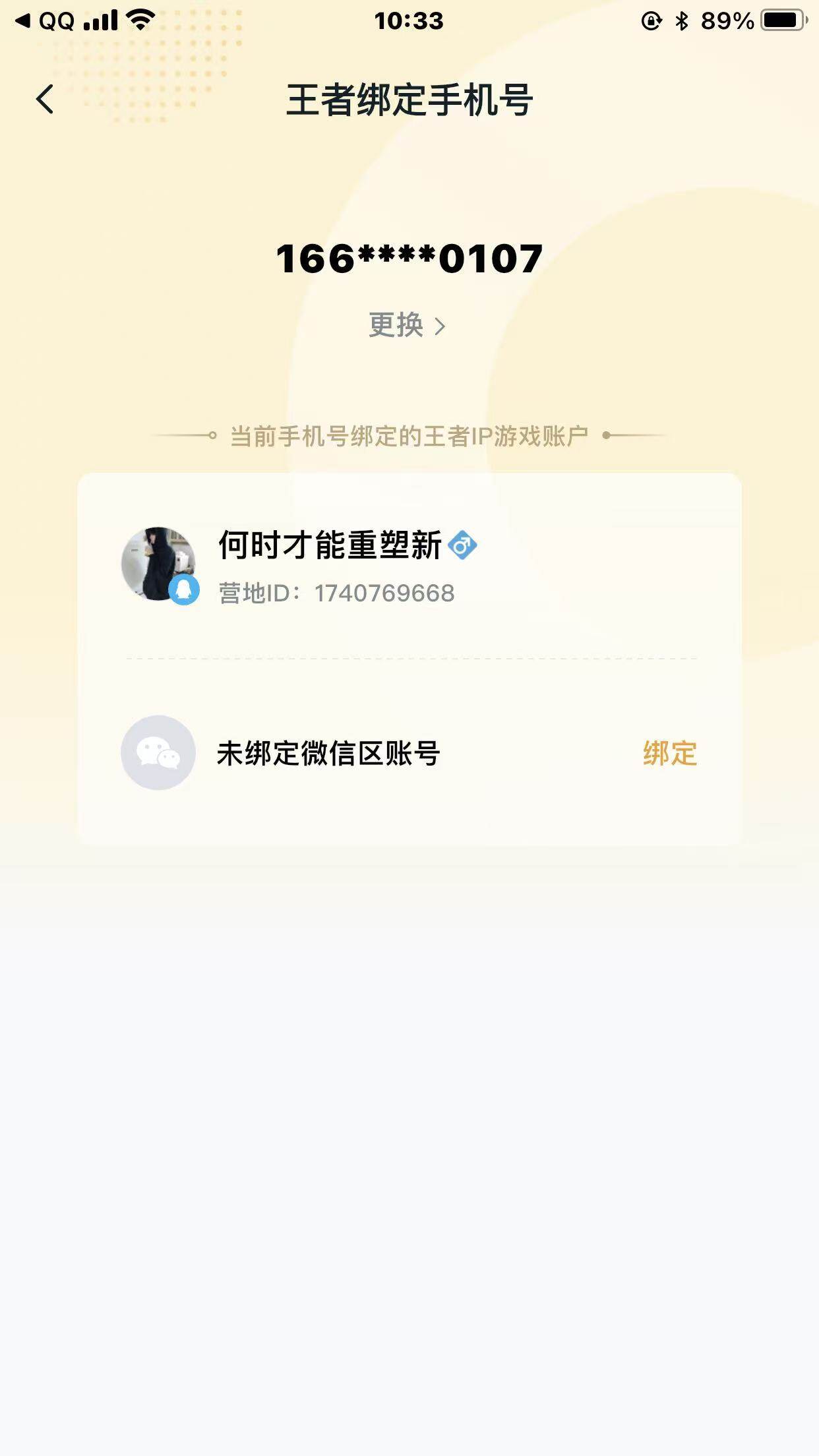Tap the orientation lock icon in status bar
The height and width of the screenshot is (1456, 819).
tap(649, 18)
